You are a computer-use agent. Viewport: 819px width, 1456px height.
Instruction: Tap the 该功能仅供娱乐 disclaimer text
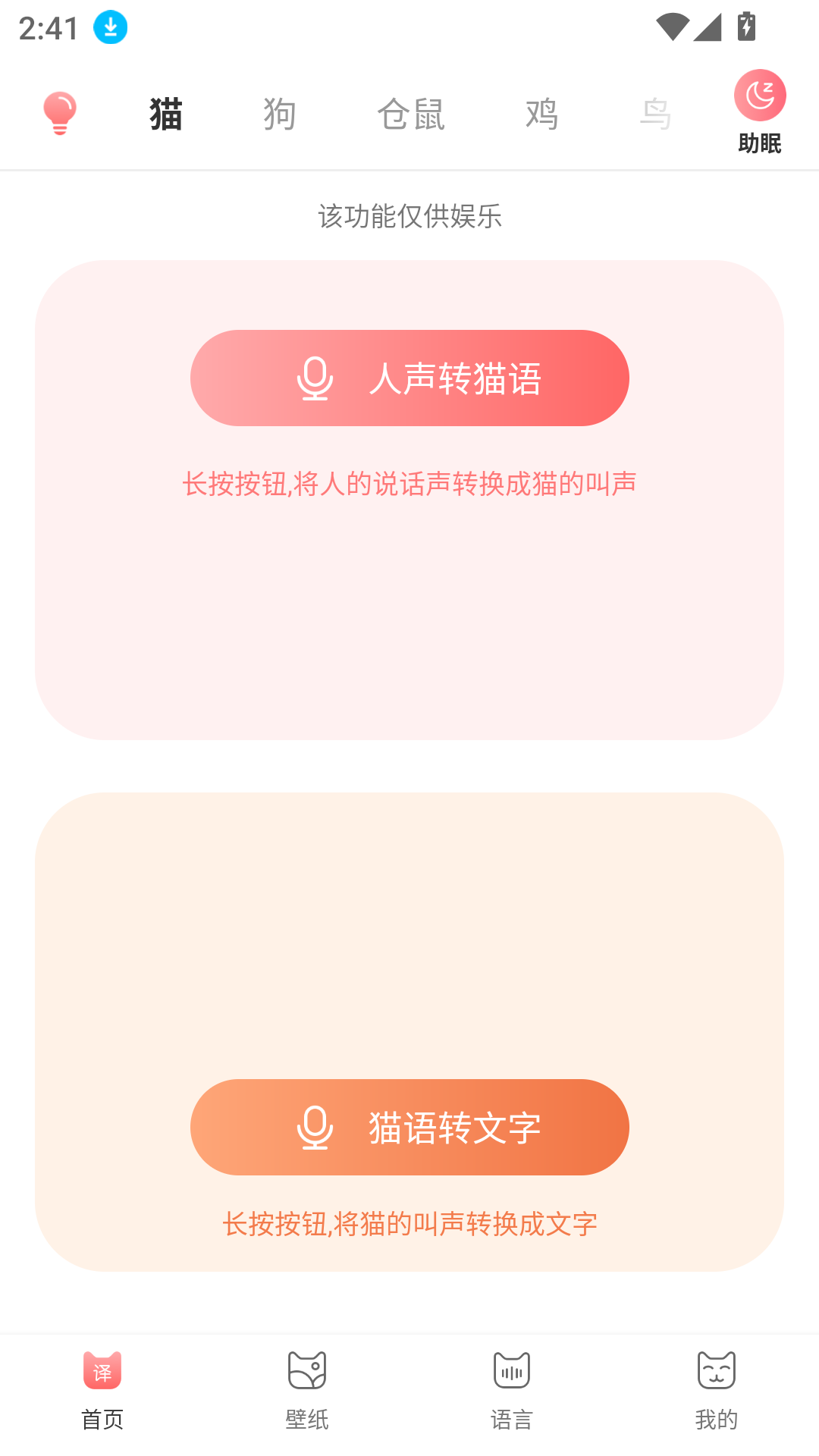409,218
